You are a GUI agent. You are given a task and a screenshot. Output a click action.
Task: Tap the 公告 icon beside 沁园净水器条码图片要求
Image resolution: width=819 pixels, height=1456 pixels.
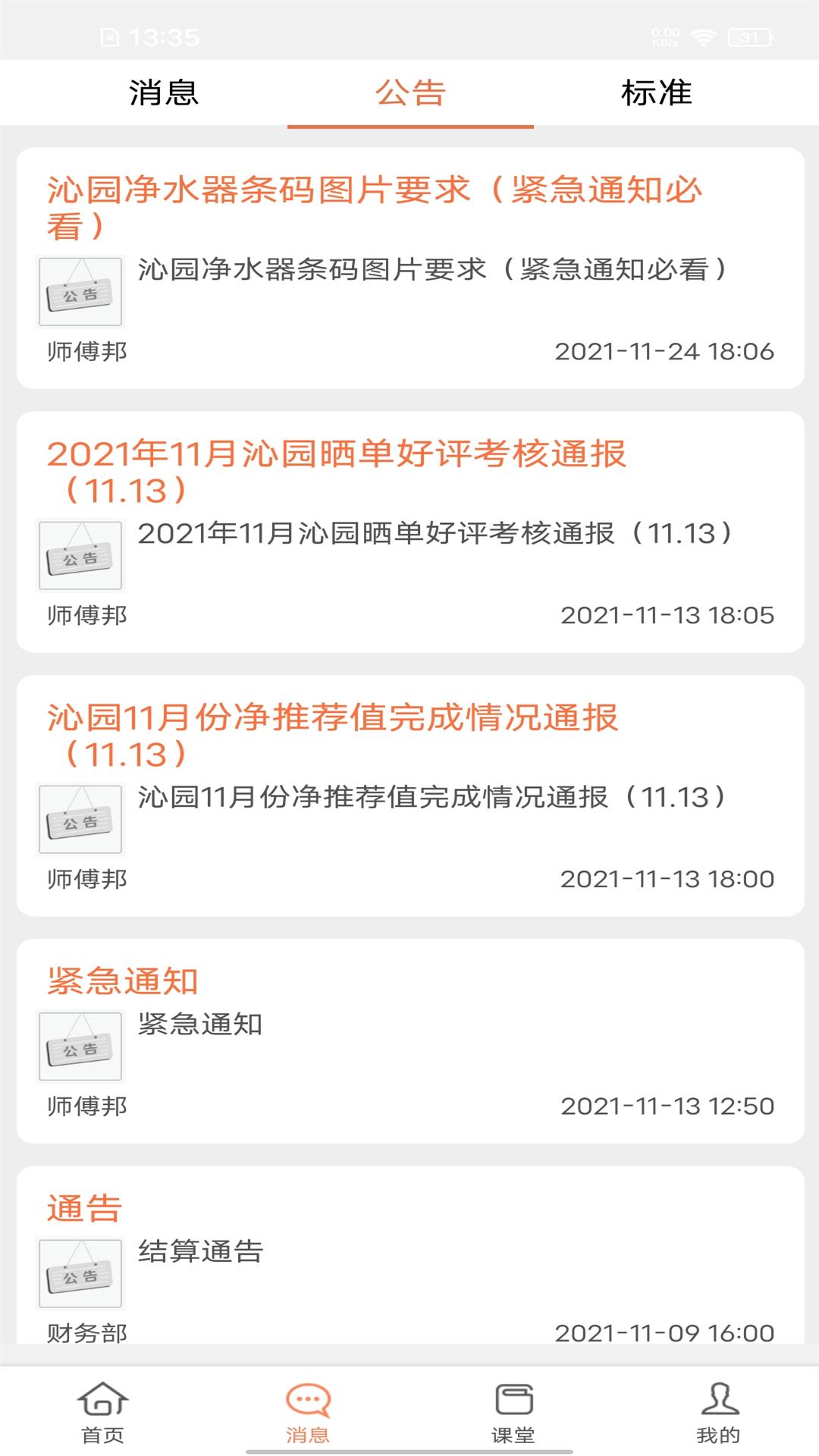tap(80, 290)
